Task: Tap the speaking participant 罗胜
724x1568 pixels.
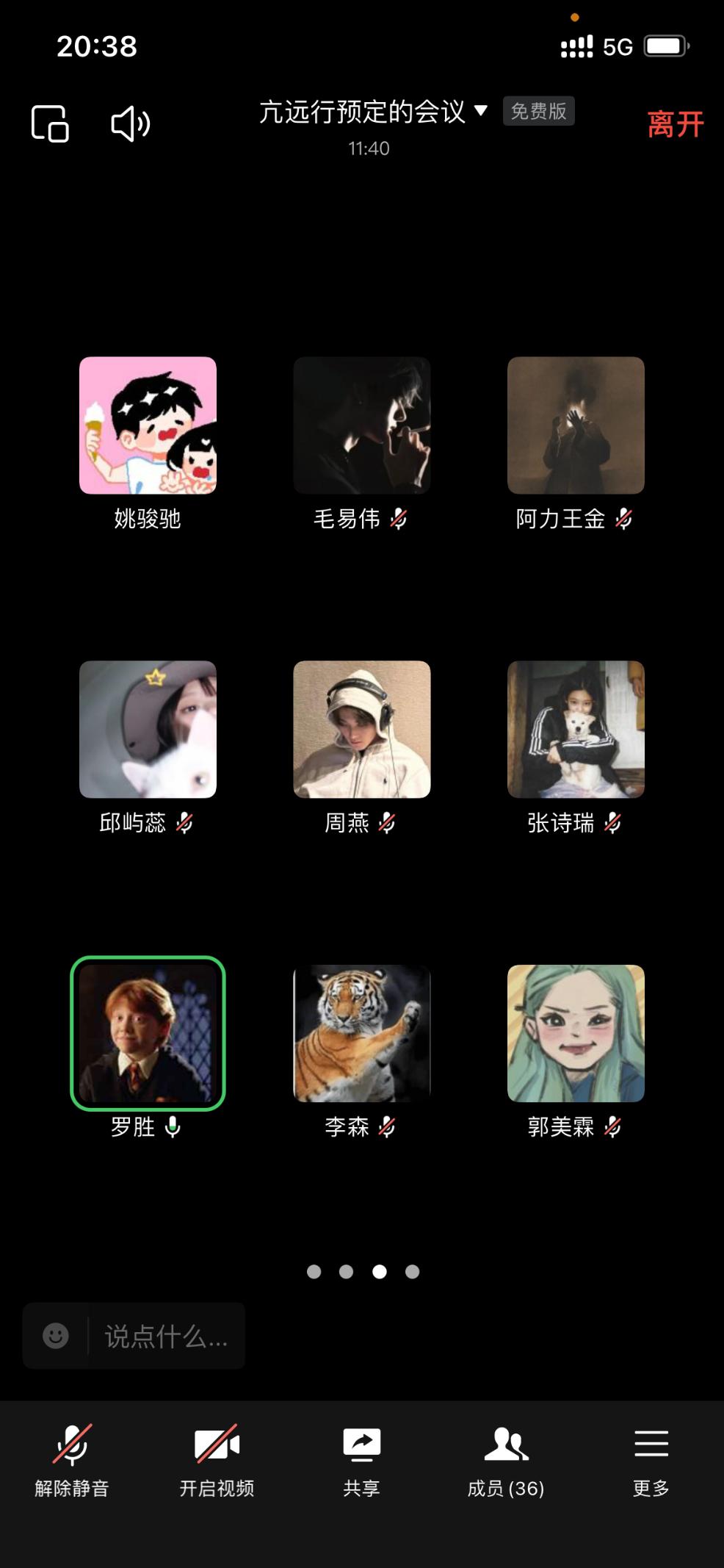Action: [x=148, y=1033]
